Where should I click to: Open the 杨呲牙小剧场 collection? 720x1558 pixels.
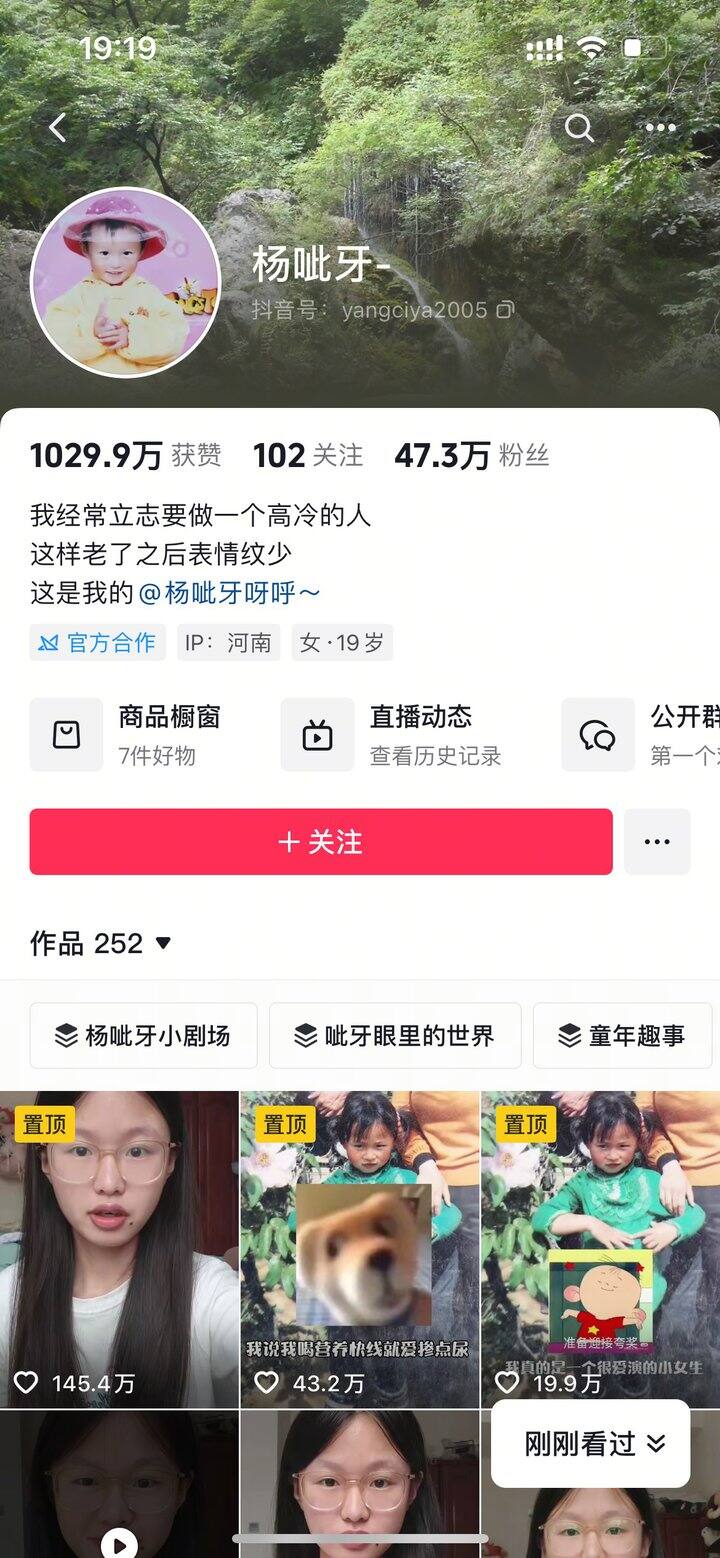coord(143,1036)
